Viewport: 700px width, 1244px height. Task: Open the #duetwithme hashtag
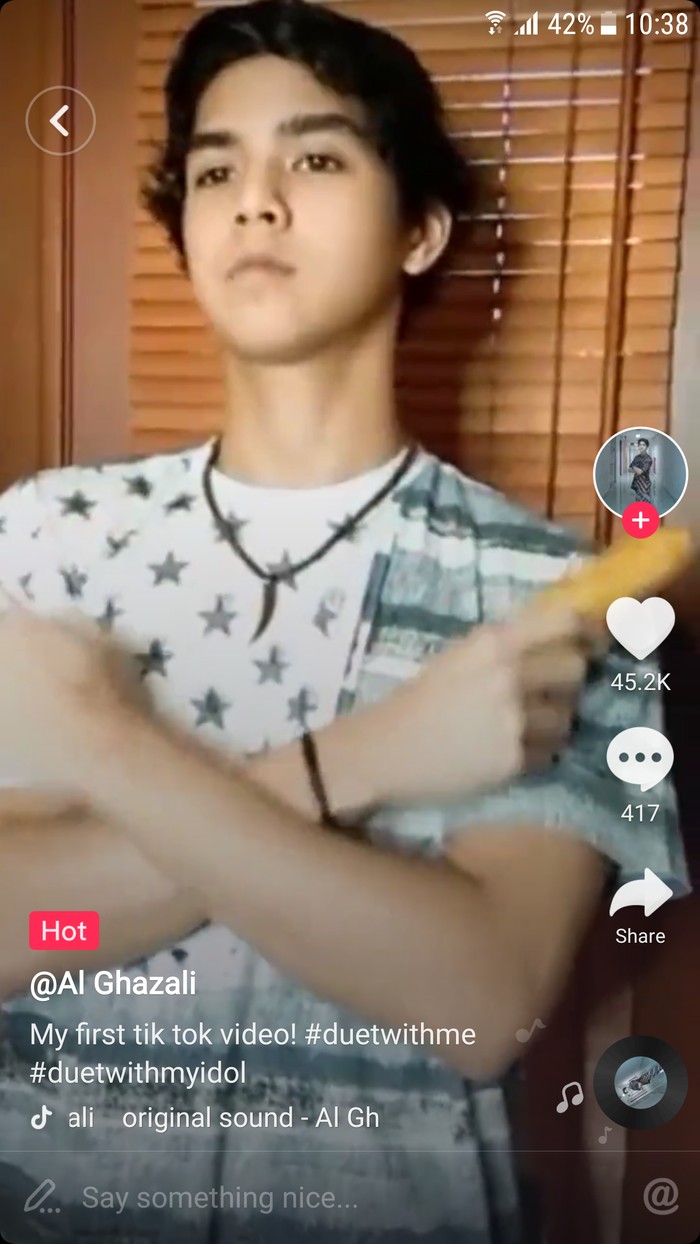click(390, 1034)
